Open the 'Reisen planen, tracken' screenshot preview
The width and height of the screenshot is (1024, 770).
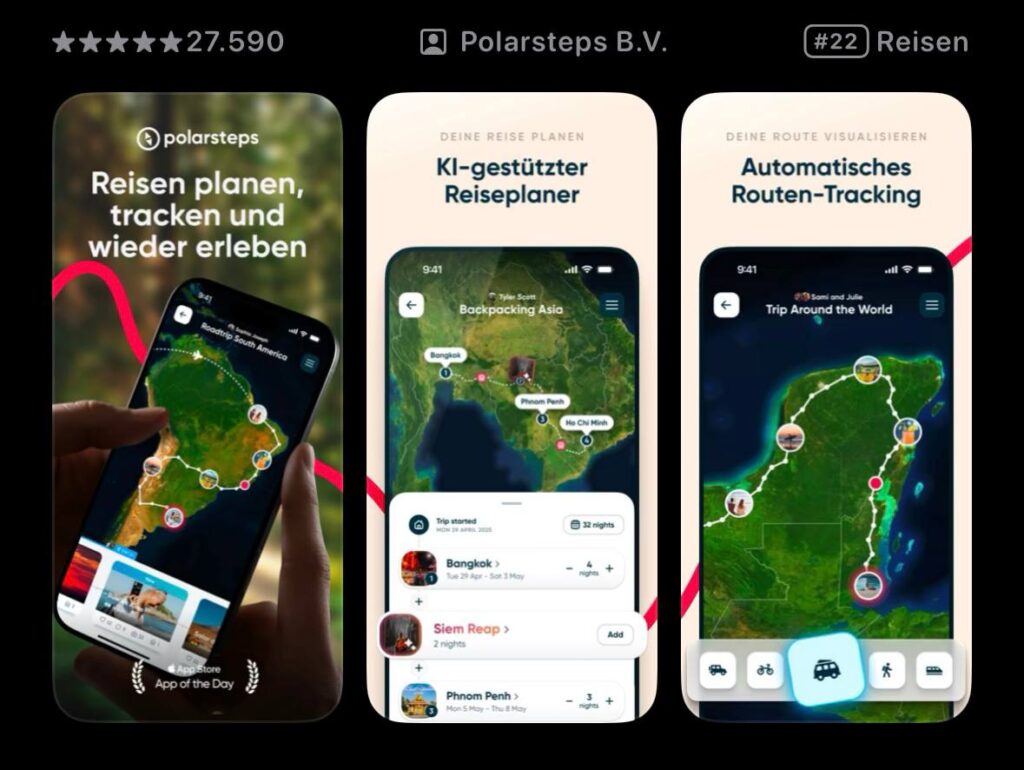197,406
